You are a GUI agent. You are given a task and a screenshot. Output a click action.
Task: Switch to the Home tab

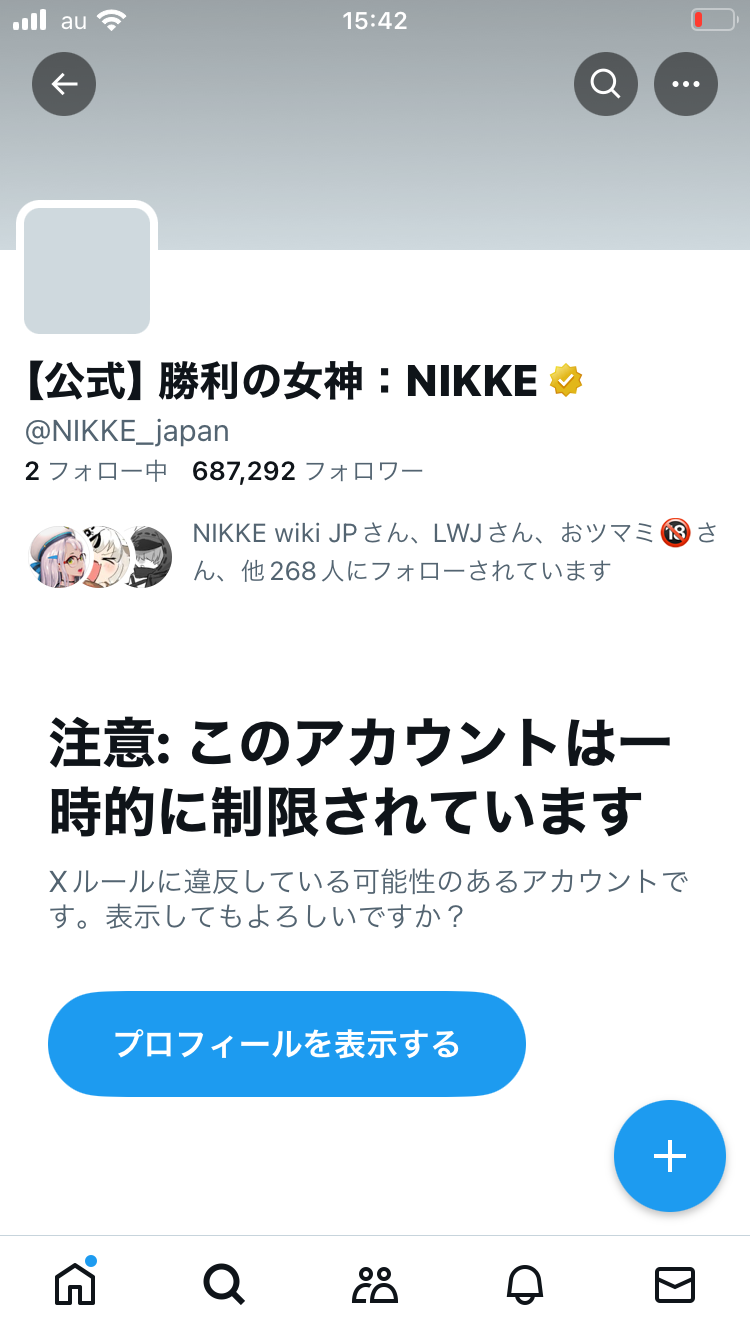75,1283
